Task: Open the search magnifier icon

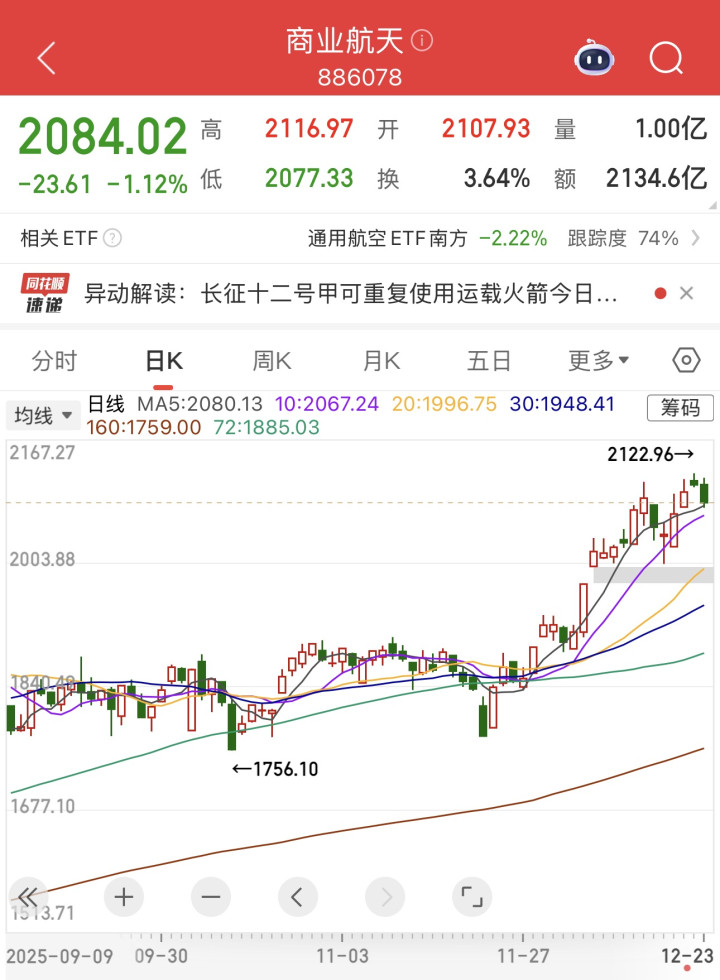Action: [x=665, y=58]
